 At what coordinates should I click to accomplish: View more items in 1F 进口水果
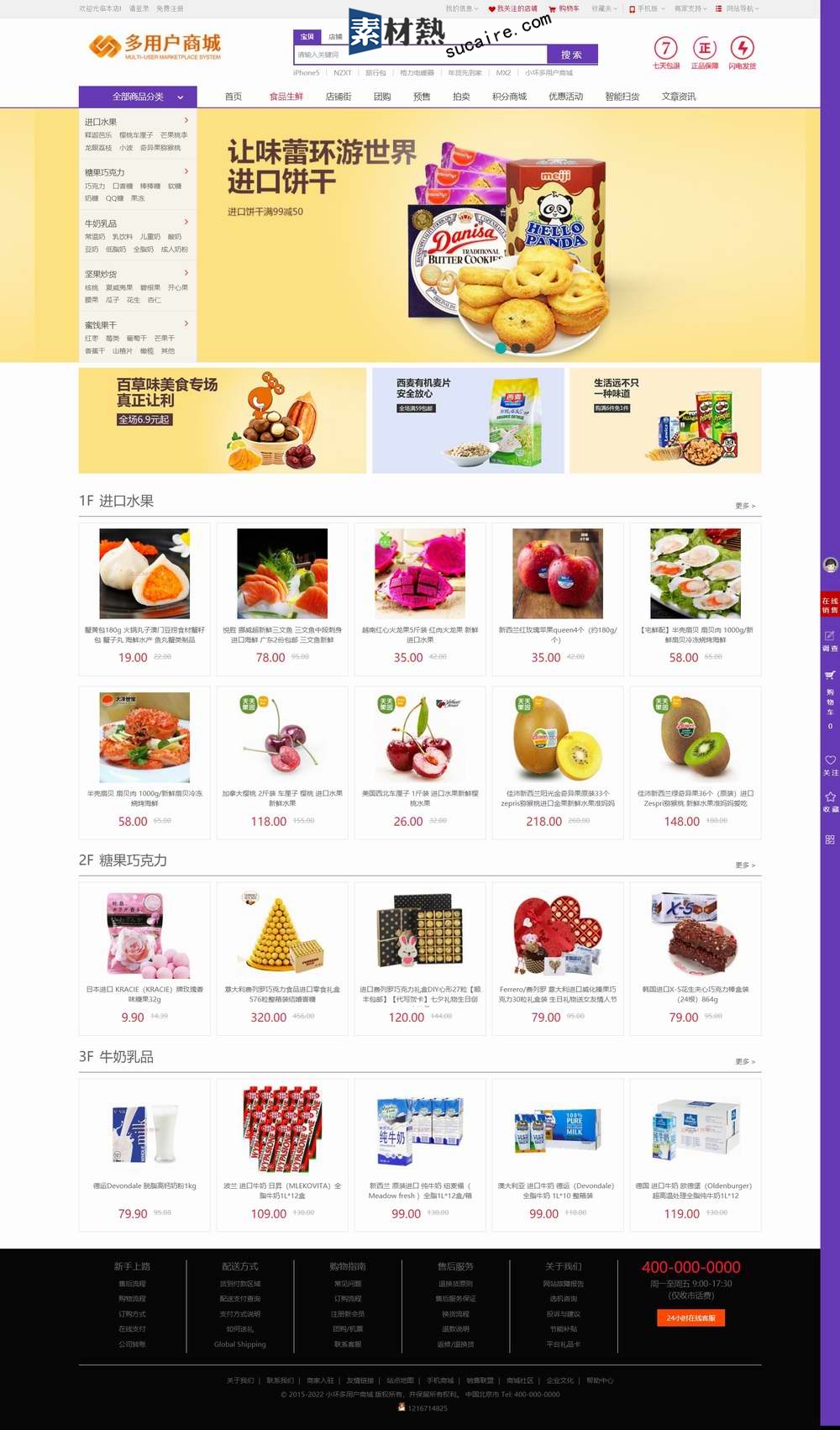click(x=745, y=506)
